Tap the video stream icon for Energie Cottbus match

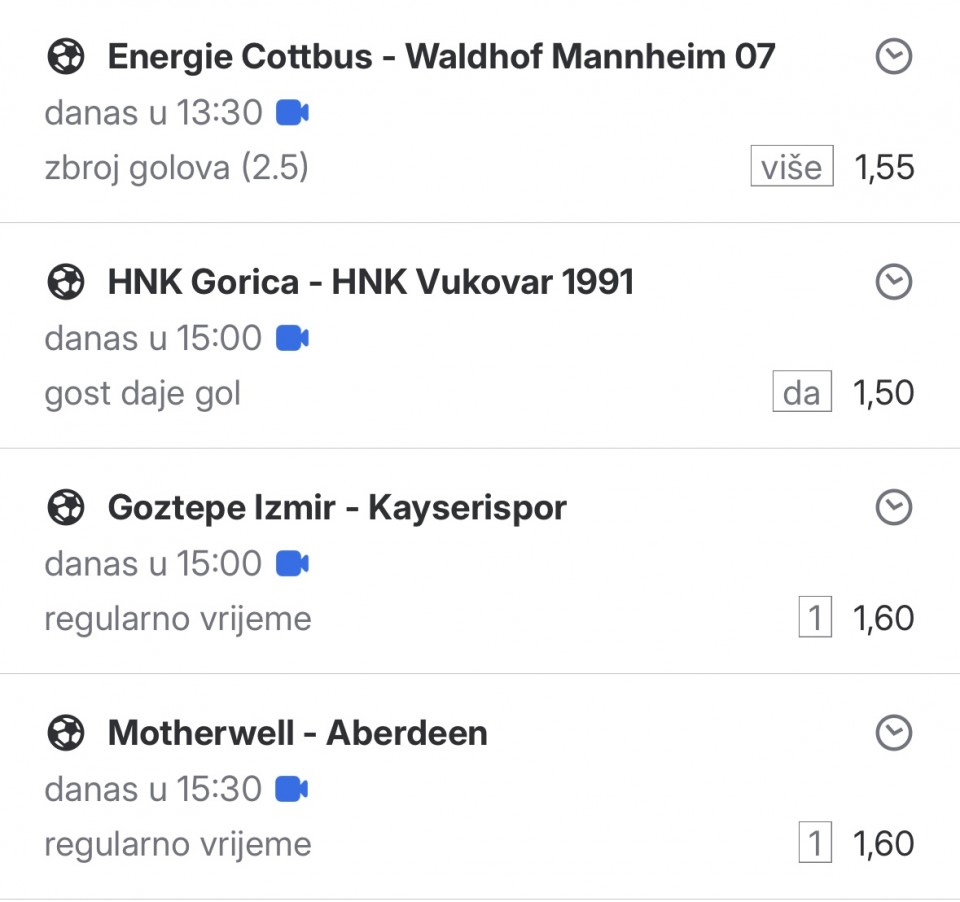(292, 113)
